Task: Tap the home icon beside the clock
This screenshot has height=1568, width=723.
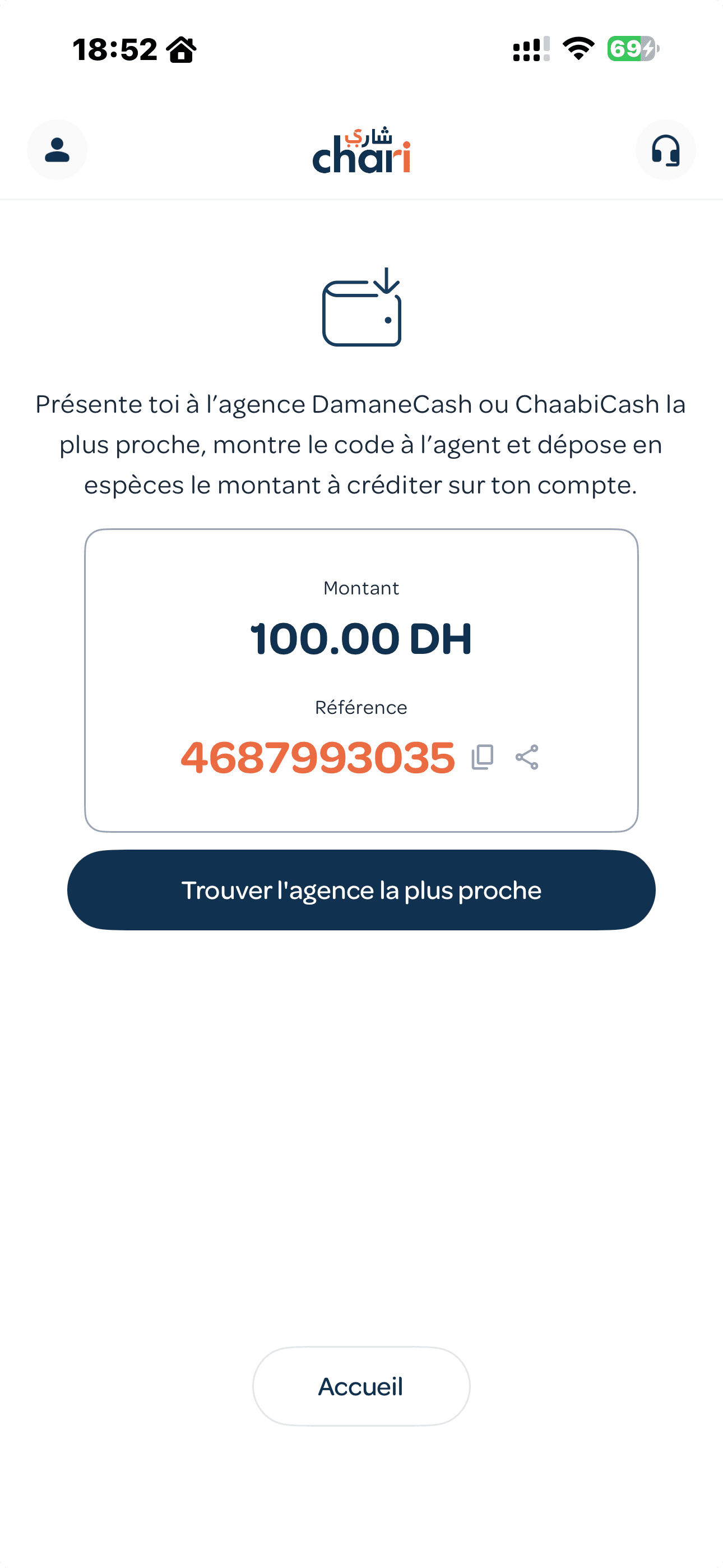Action: pos(182,49)
